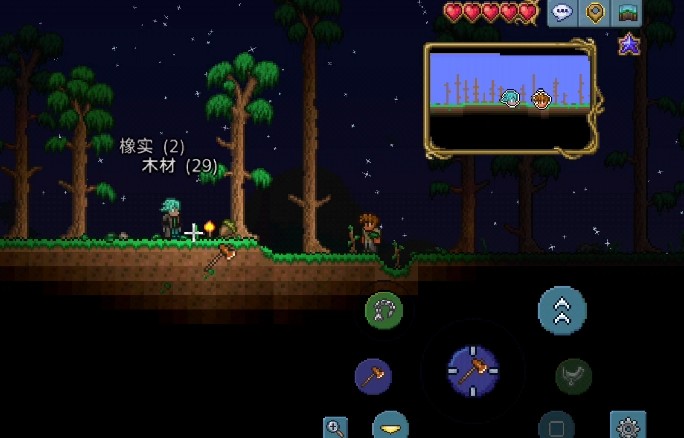Select the small copper axe shortcut
The height and width of the screenshot is (438, 684).
[x=373, y=377]
